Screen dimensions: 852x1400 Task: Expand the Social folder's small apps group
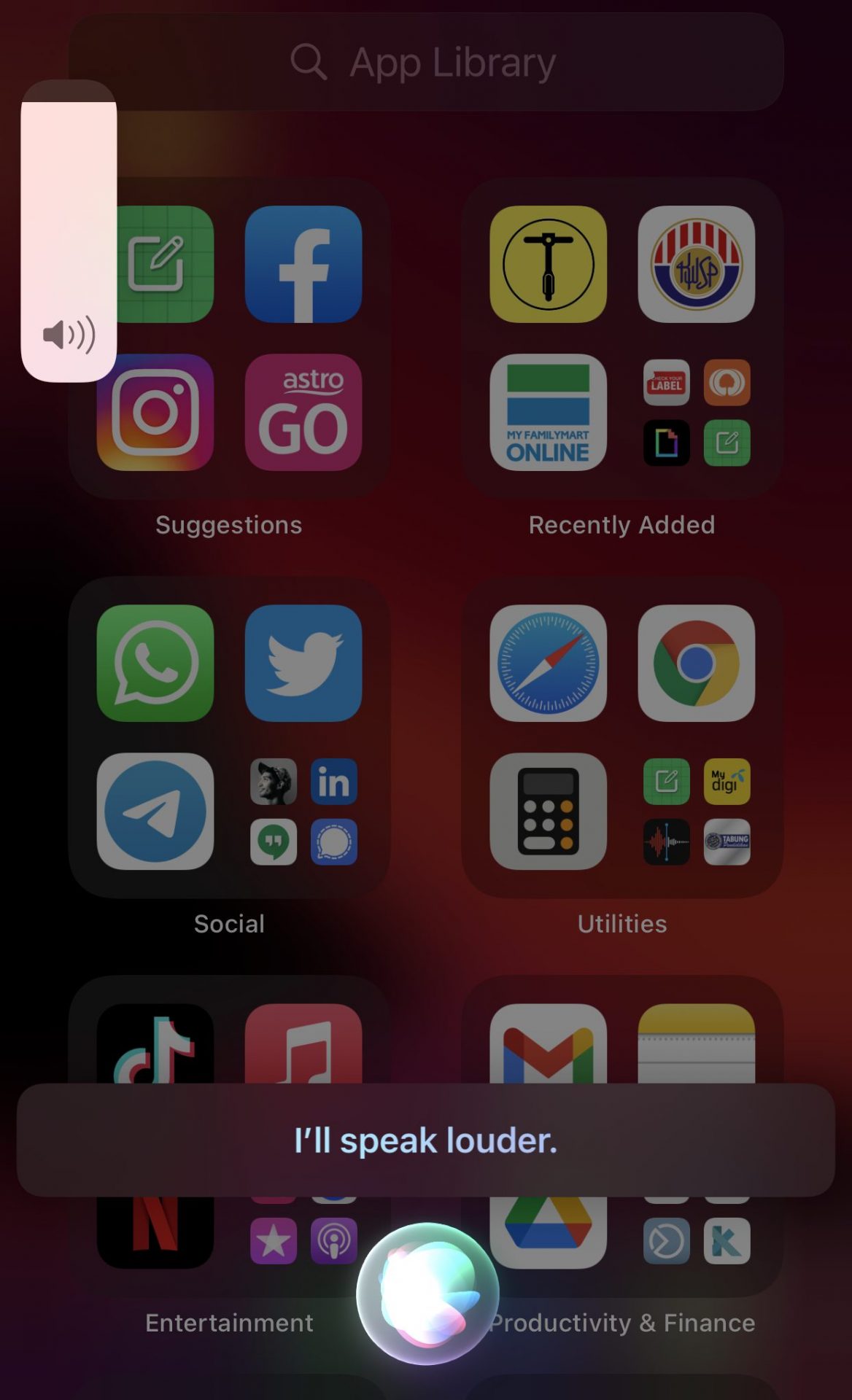(x=303, y=811)
